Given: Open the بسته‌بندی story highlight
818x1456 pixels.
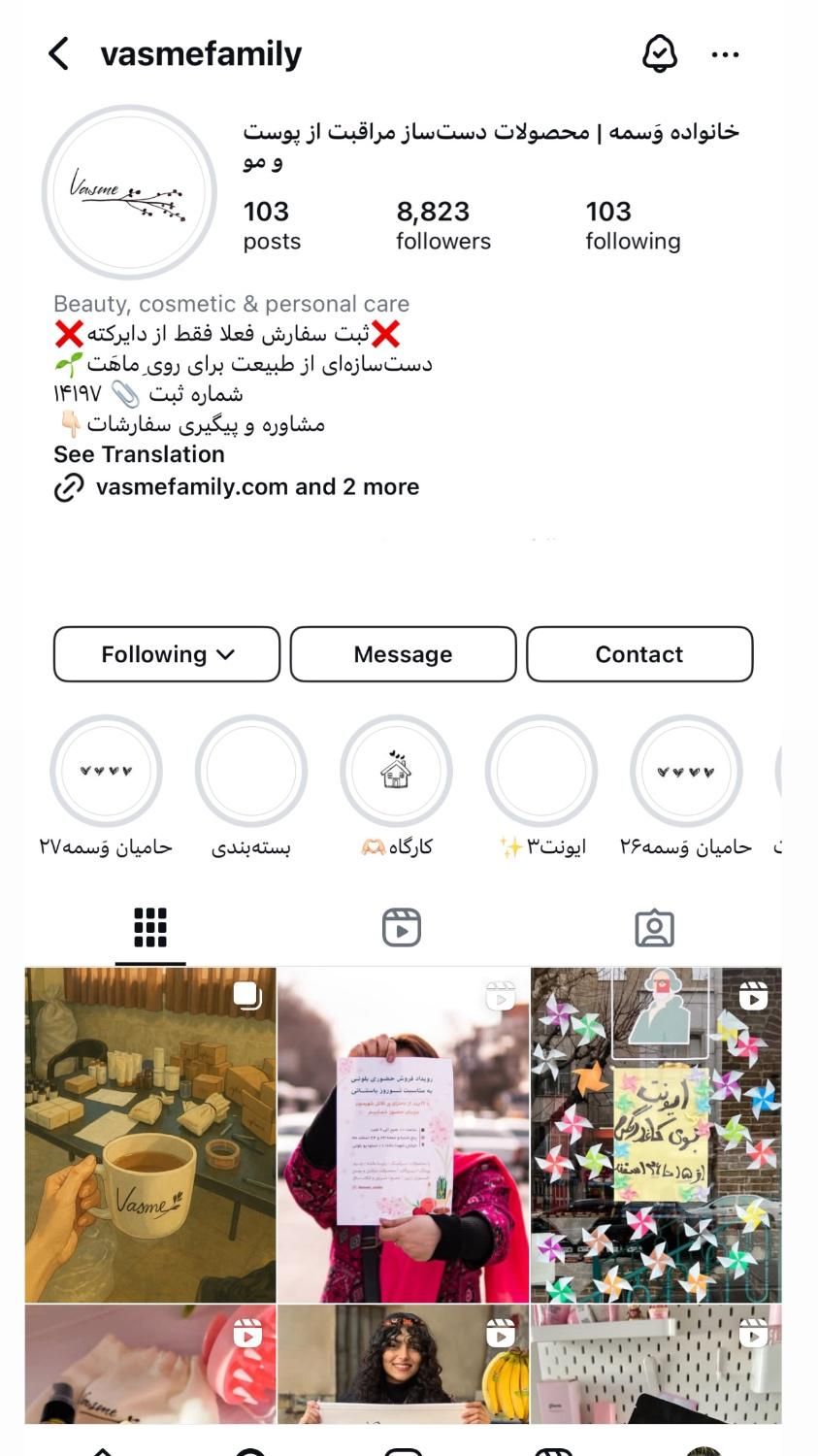Looking at the screenshot, I should pos(251,772).
